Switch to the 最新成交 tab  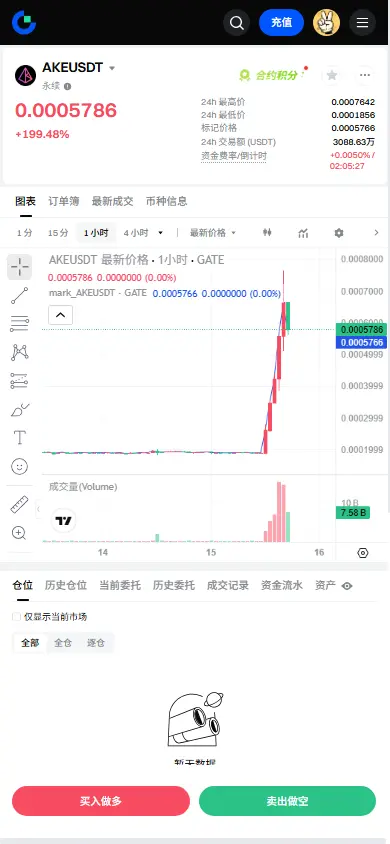(112, 201)
